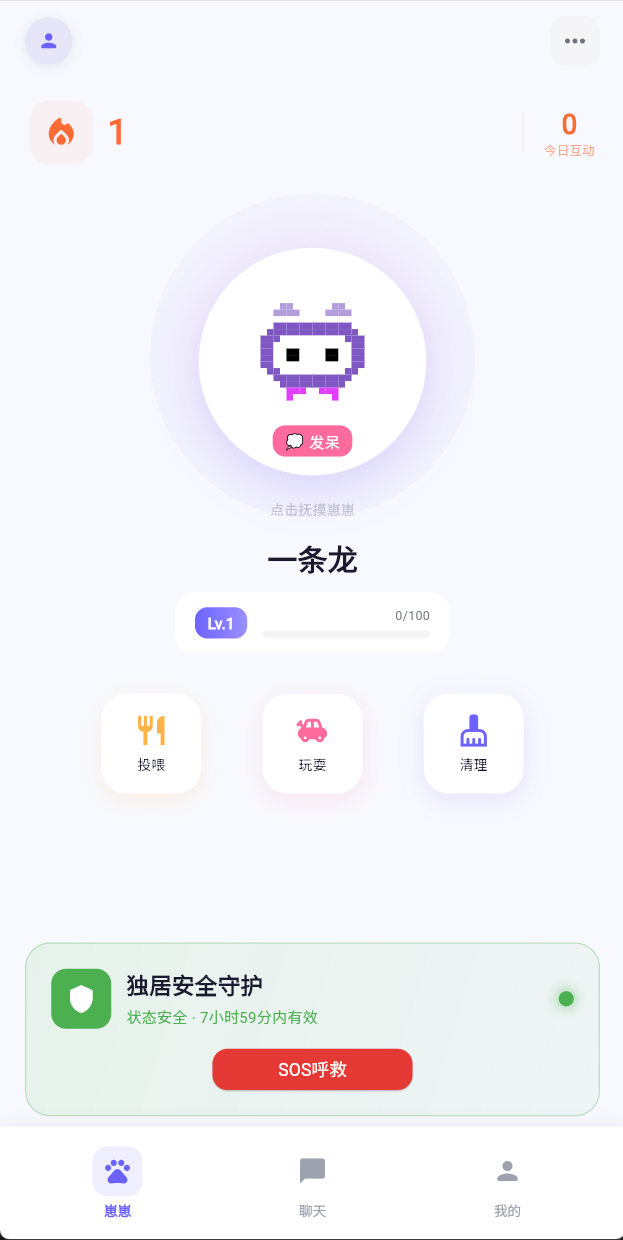Pet the purple pixel pet
The image size is (623, 1240).
[312, 352]
